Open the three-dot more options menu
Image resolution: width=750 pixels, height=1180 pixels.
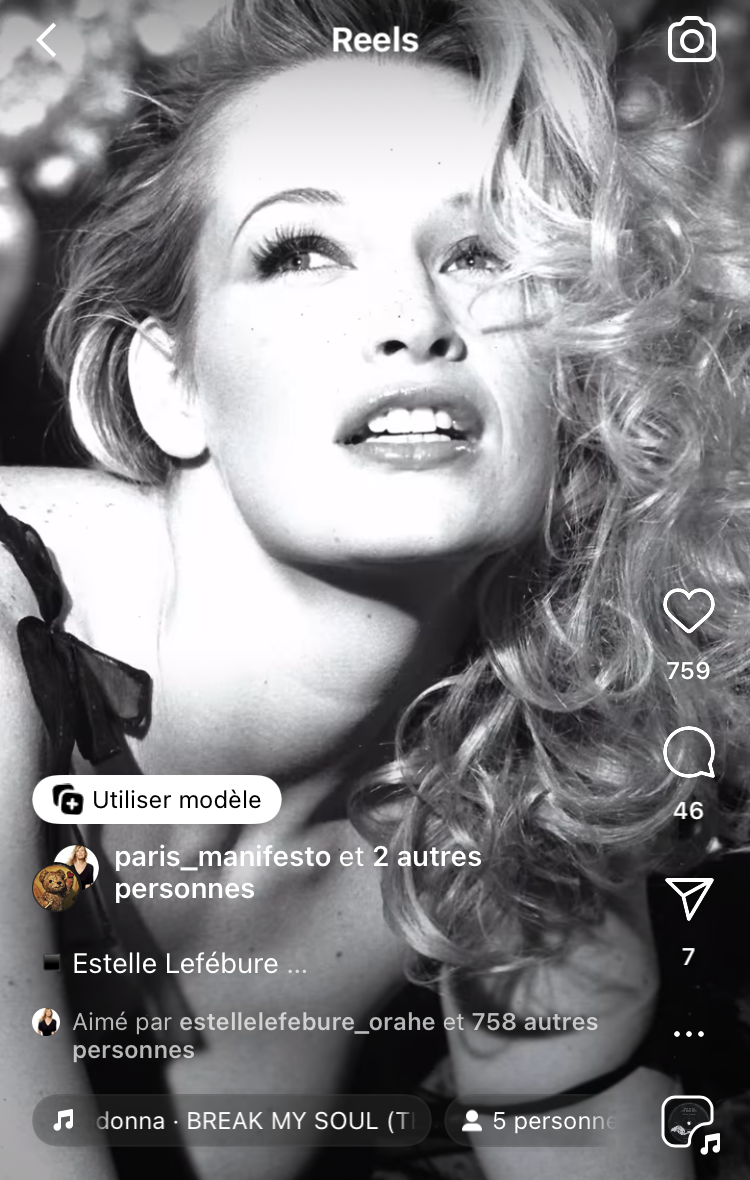pyautogui.click(x=689, y=1034)
